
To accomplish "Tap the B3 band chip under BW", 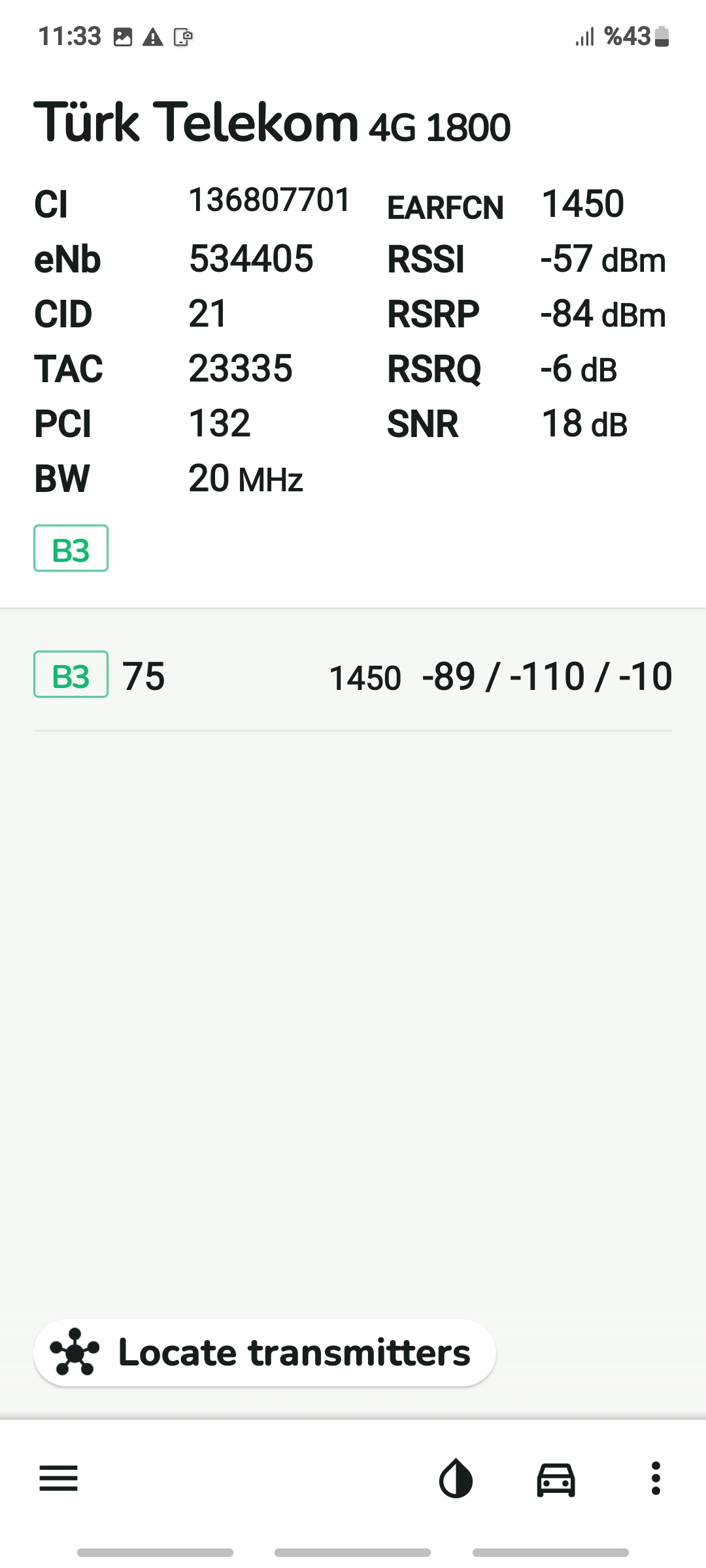I will coord(71,549).
